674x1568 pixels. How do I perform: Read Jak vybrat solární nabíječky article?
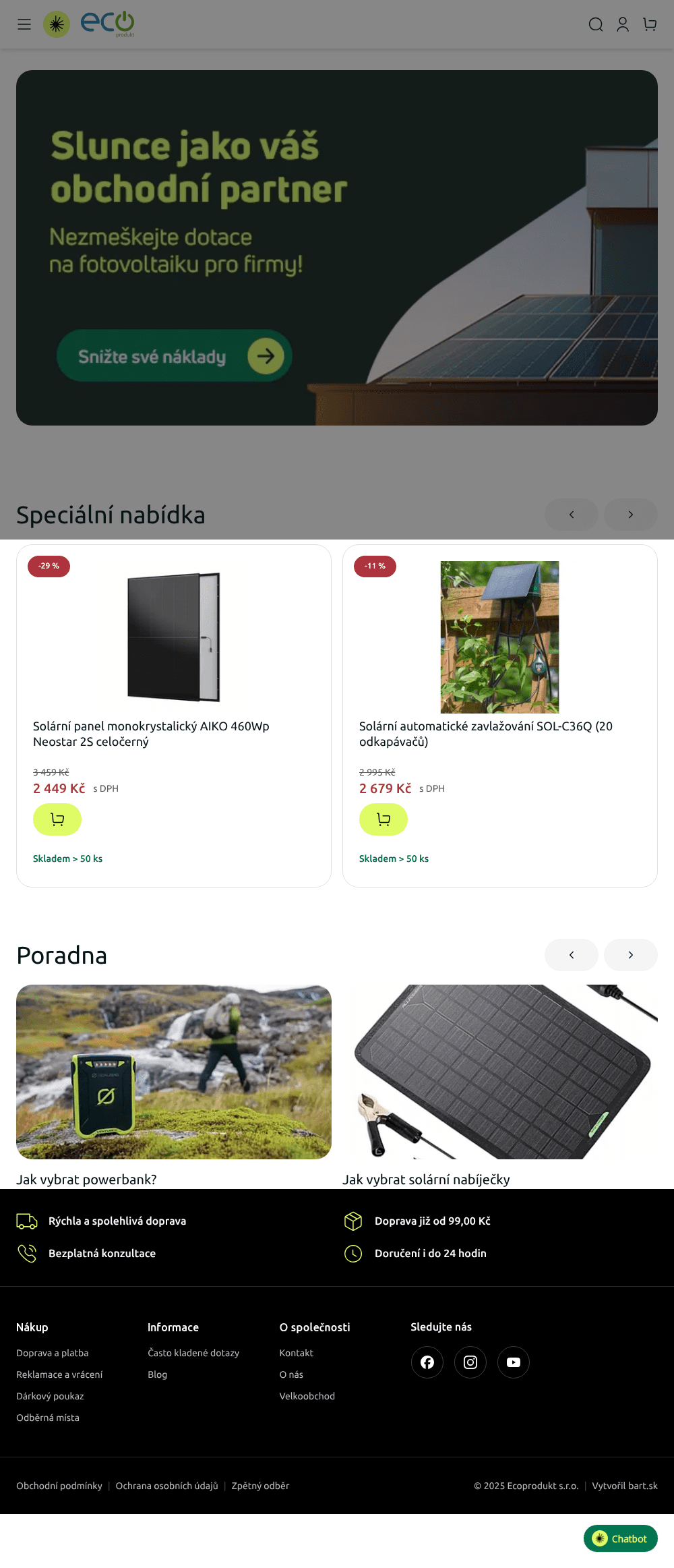coord(426,1180)
